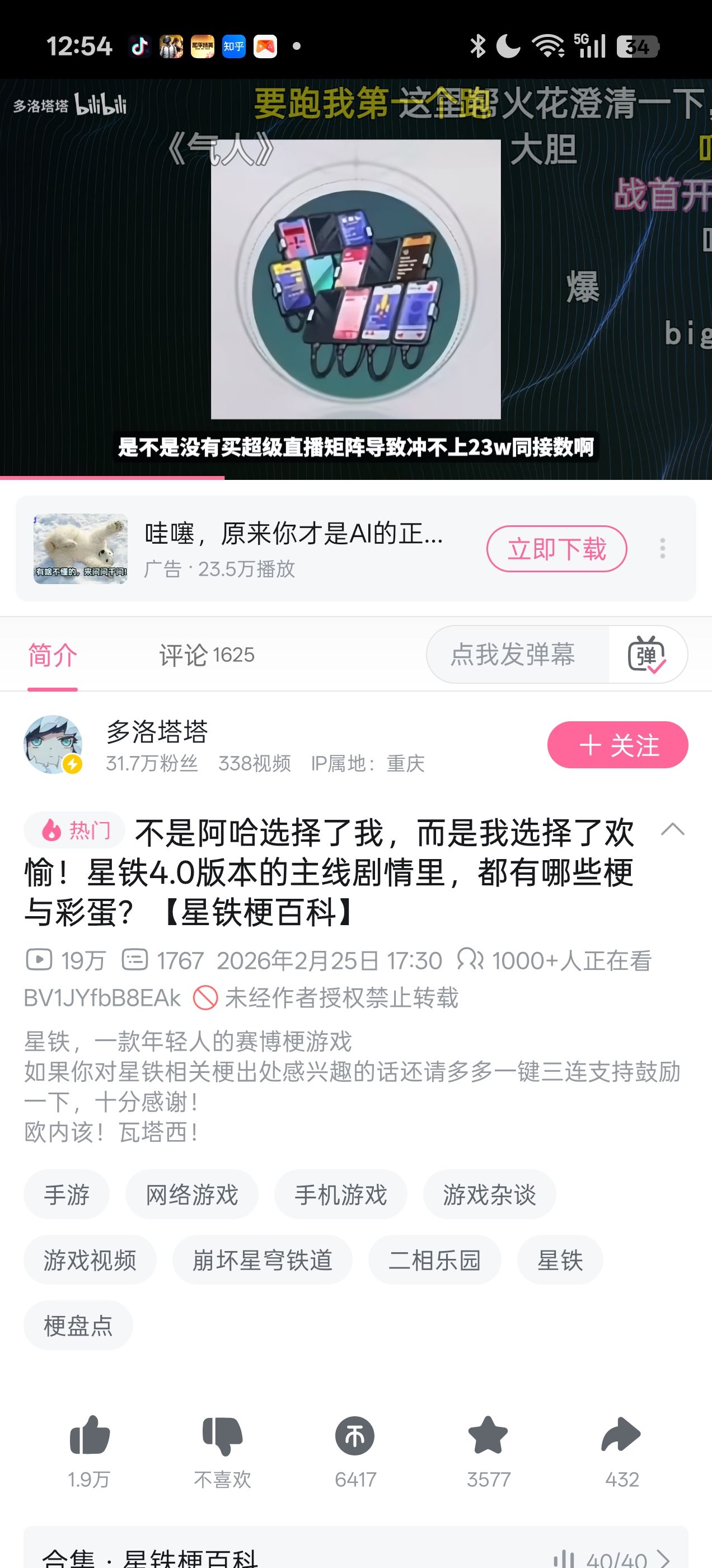This screenshot has width=712, height=1568.
Task: Select the 简介 tab
Action: tap(53, 655)
